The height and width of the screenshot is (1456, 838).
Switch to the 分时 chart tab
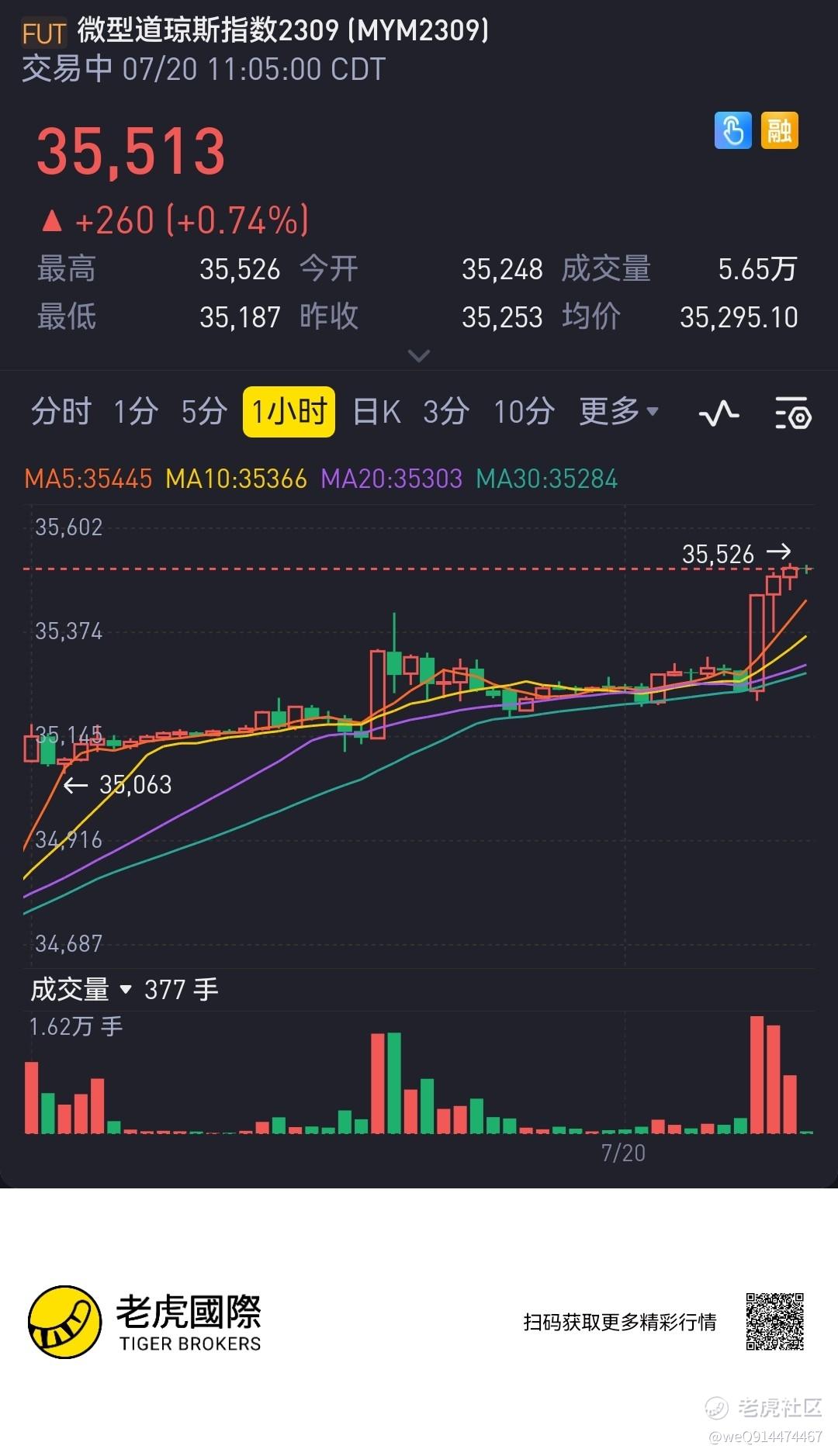pos(61,411)
